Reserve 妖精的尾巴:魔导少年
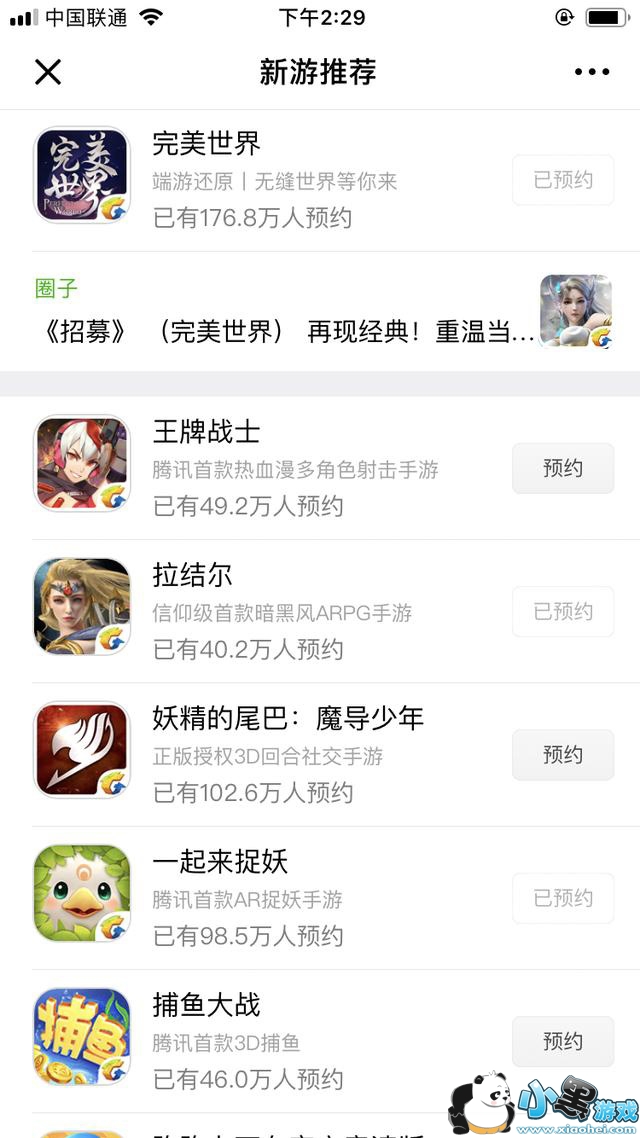This screenshot has height=1138, width=640. (x=563, y=755)
